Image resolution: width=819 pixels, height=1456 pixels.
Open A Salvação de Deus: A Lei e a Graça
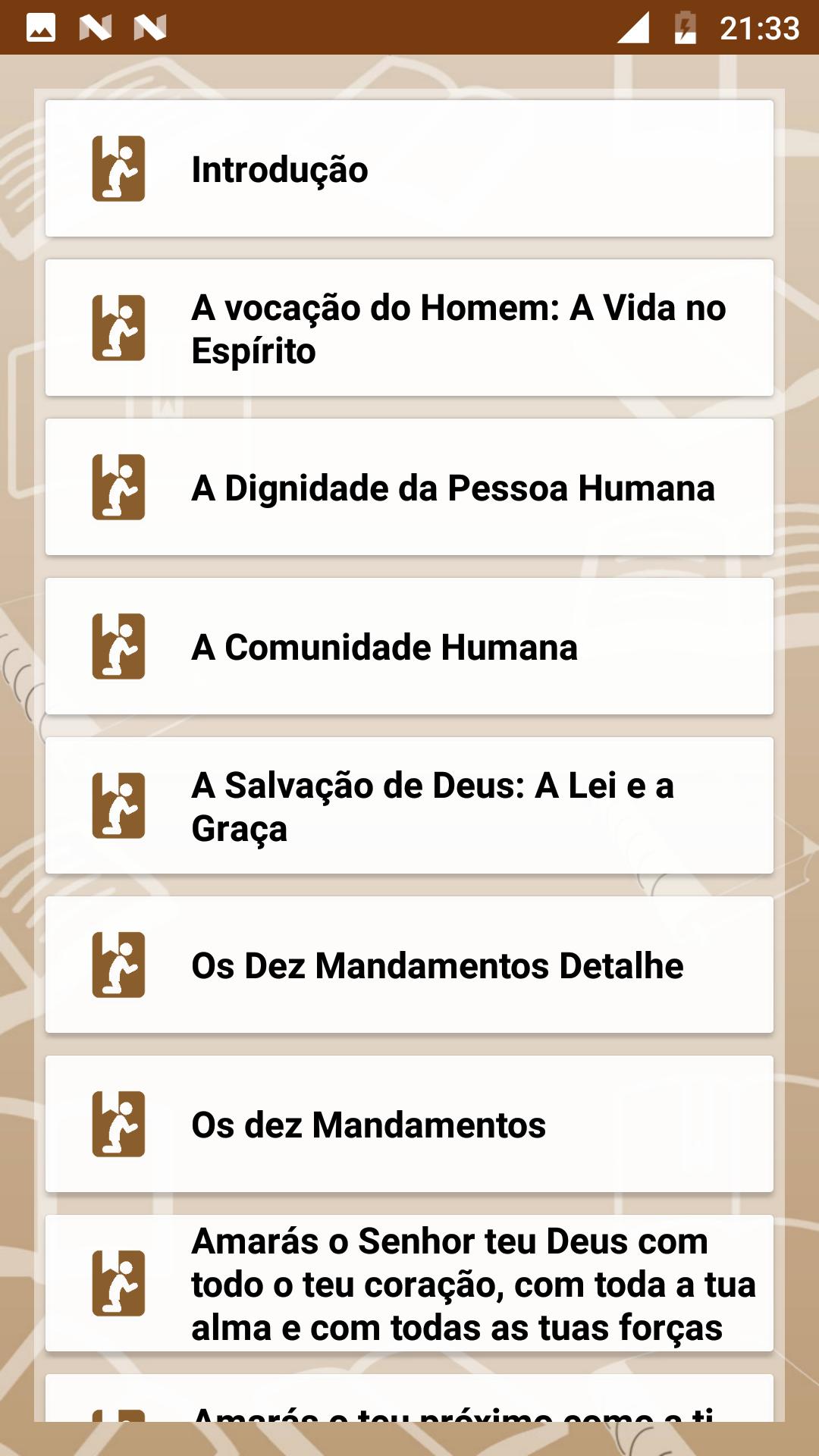pyautogui.click(x=409, y=805)
